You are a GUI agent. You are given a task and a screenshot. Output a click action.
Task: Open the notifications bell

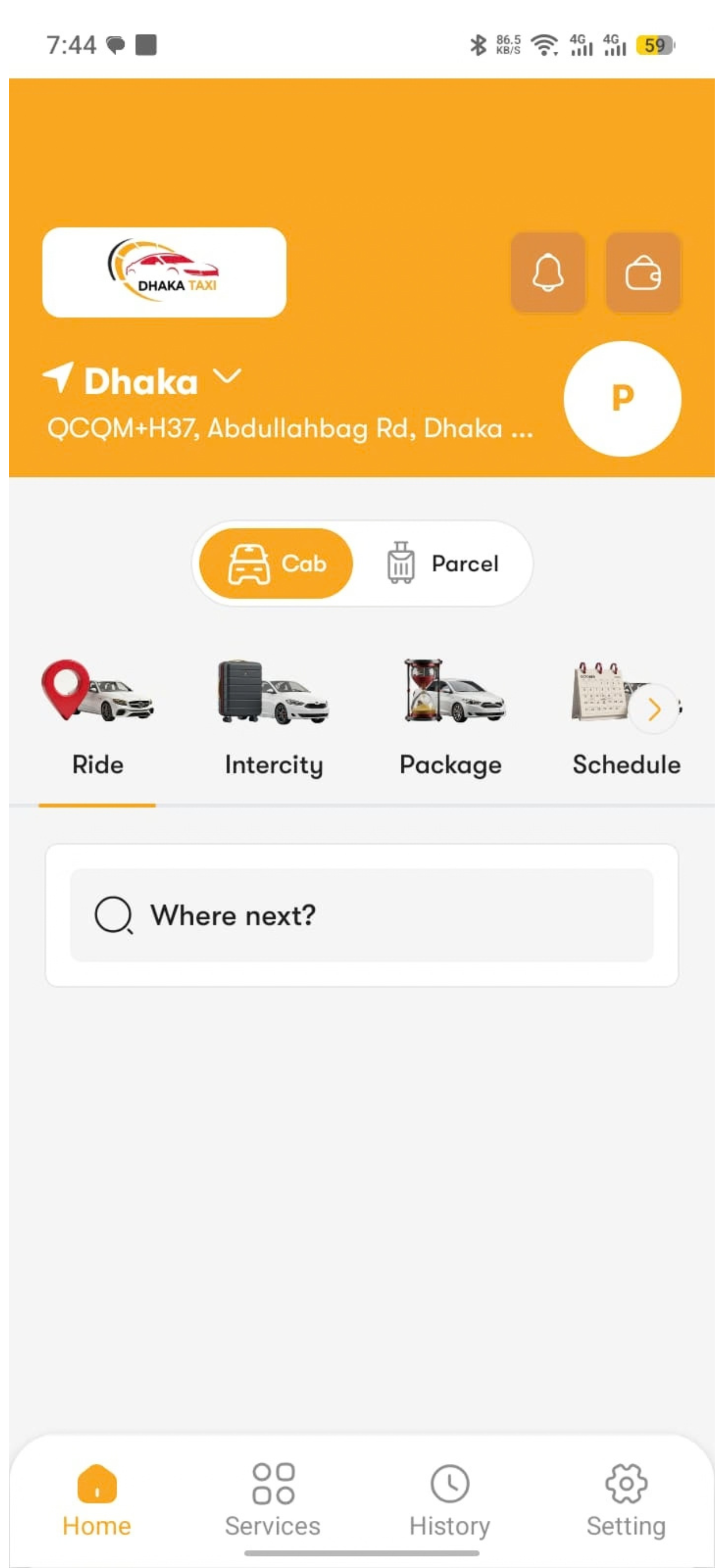(x=548, y=272)
